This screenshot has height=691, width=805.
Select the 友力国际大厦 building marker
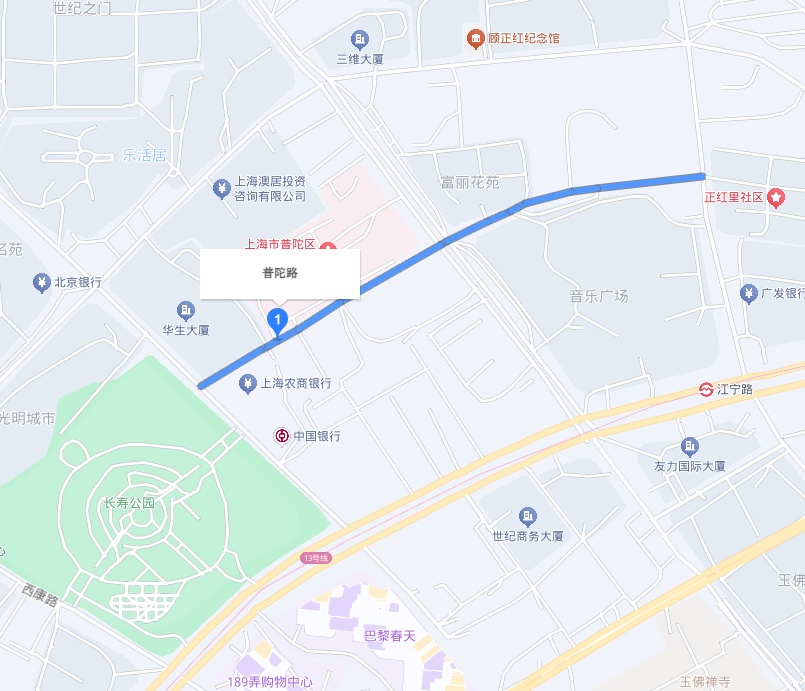pyautogui.click(x=690, y=446)
